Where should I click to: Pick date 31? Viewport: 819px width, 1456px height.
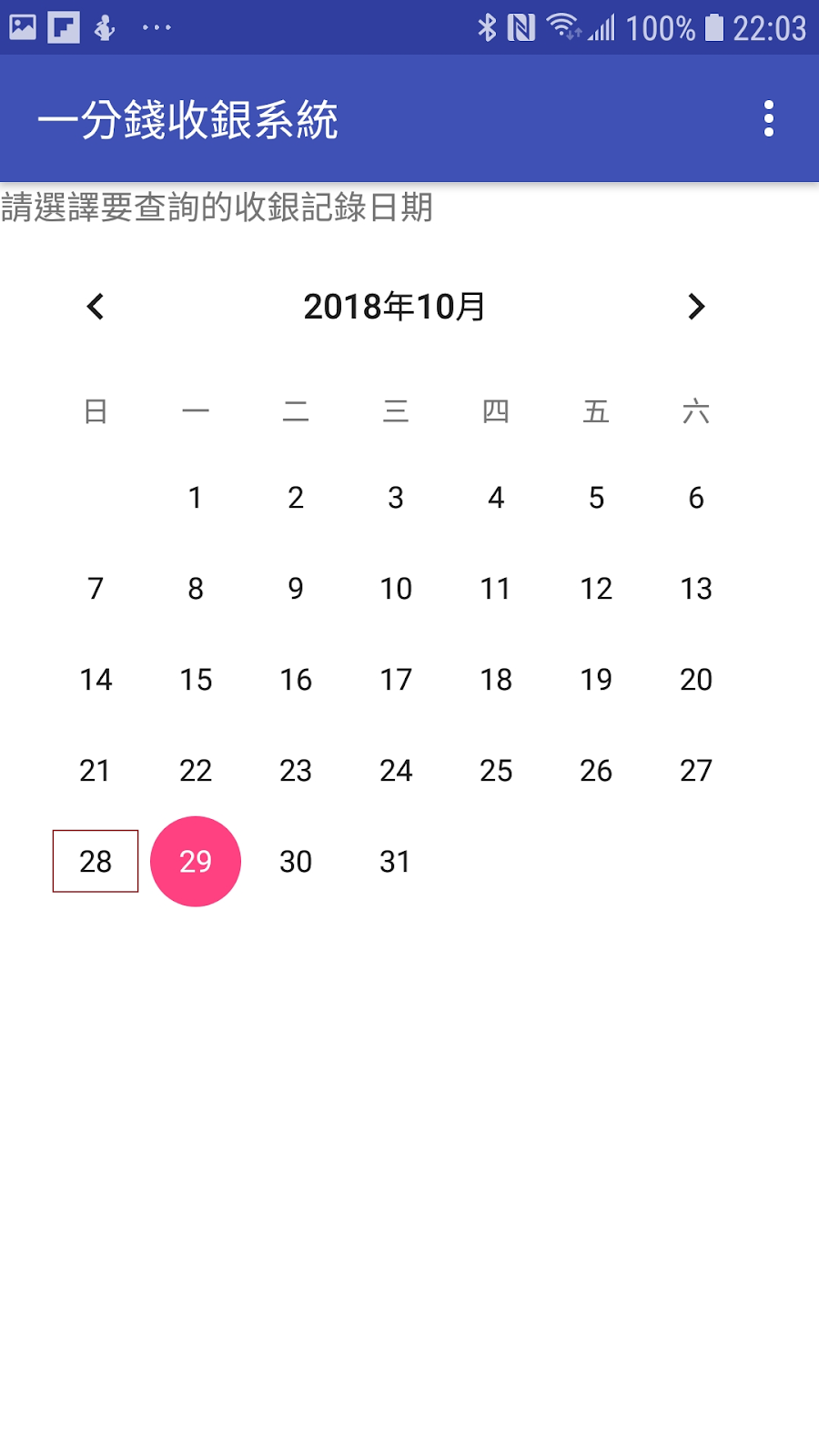(x=396, y=862)
